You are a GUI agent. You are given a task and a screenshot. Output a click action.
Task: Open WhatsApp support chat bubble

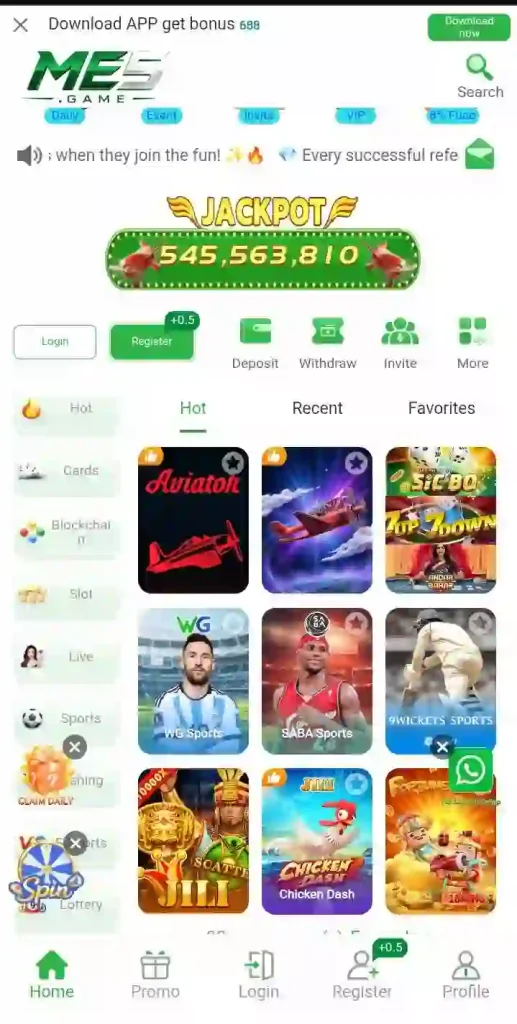[471, 771]
